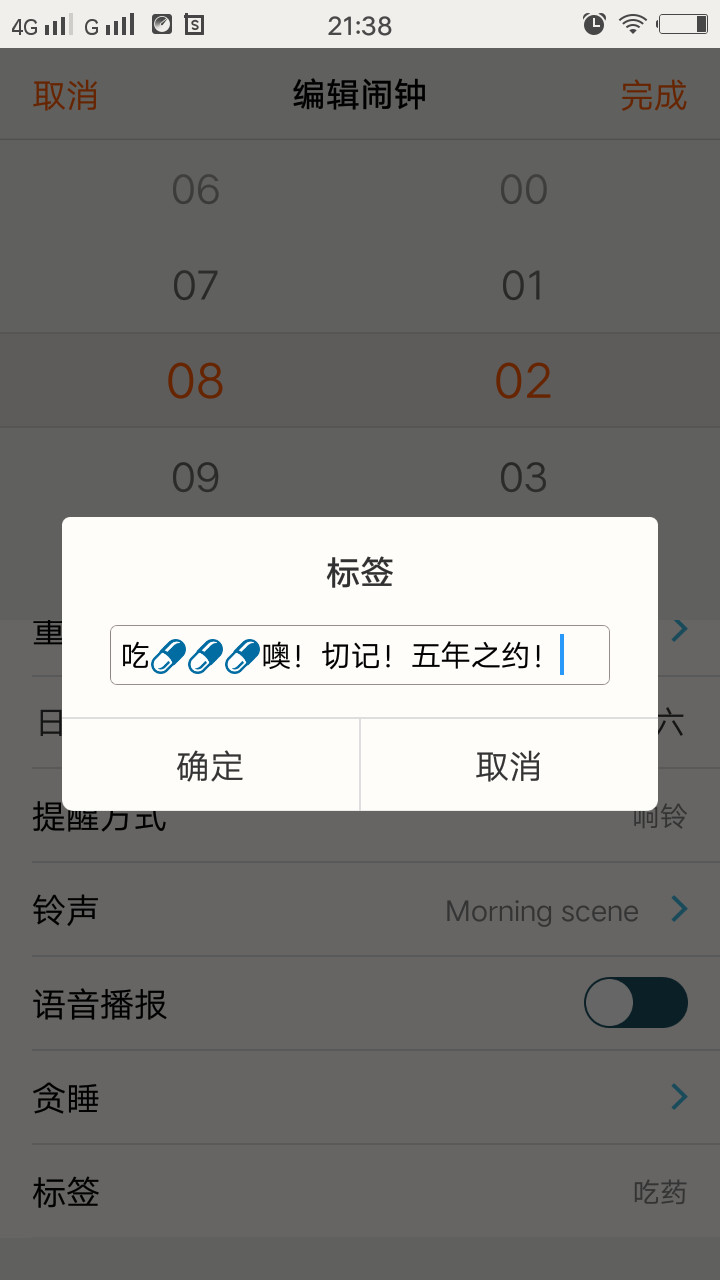Expand the 铃声 ringtone options chevron

(679, 910)
